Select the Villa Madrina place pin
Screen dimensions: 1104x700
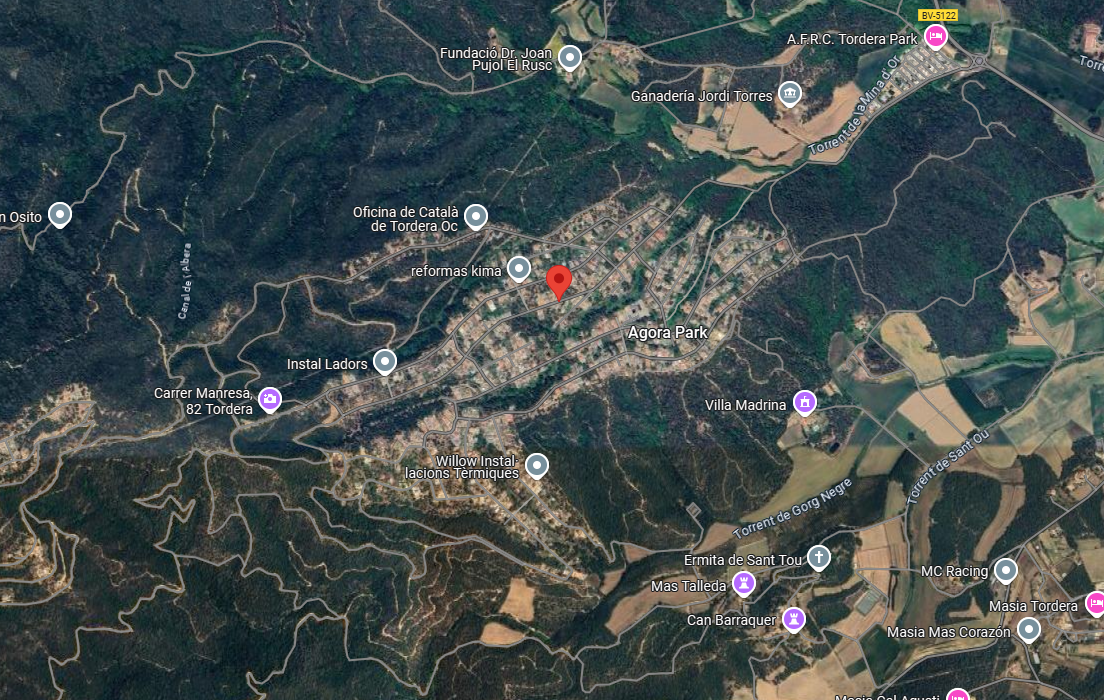pyautogui.click(x=804, y=402)
